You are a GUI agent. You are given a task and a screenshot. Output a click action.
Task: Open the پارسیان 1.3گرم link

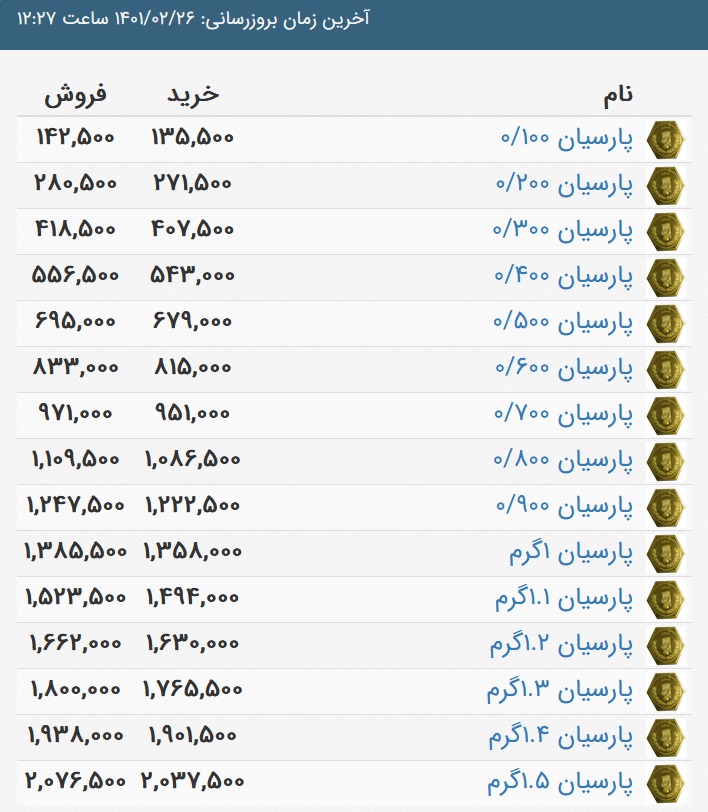click(561, 691)
